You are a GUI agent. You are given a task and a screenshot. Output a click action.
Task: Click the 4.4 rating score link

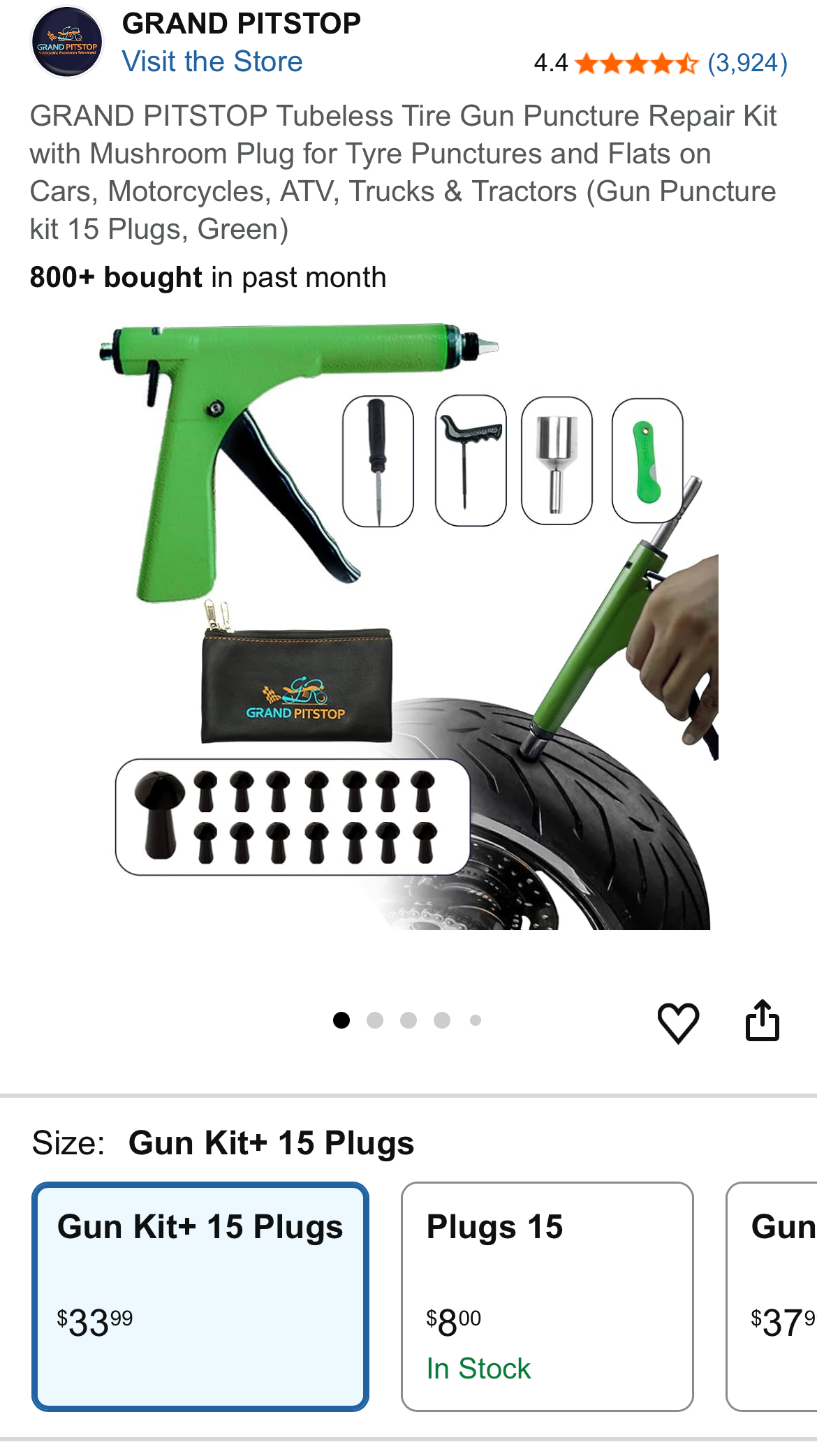(x=551, y=64)
